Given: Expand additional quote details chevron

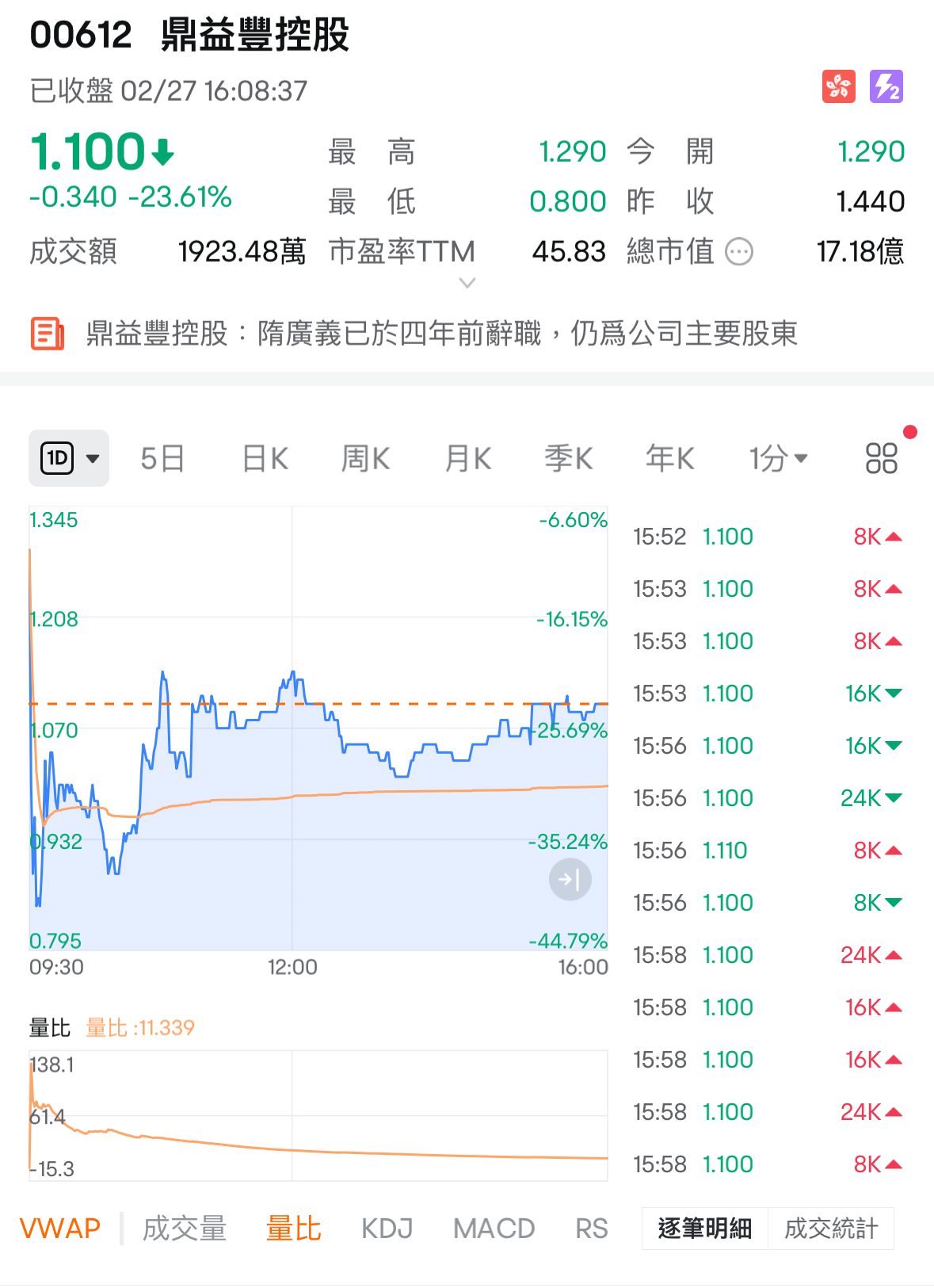Looking at the screenshot, I should click(467, 283).
